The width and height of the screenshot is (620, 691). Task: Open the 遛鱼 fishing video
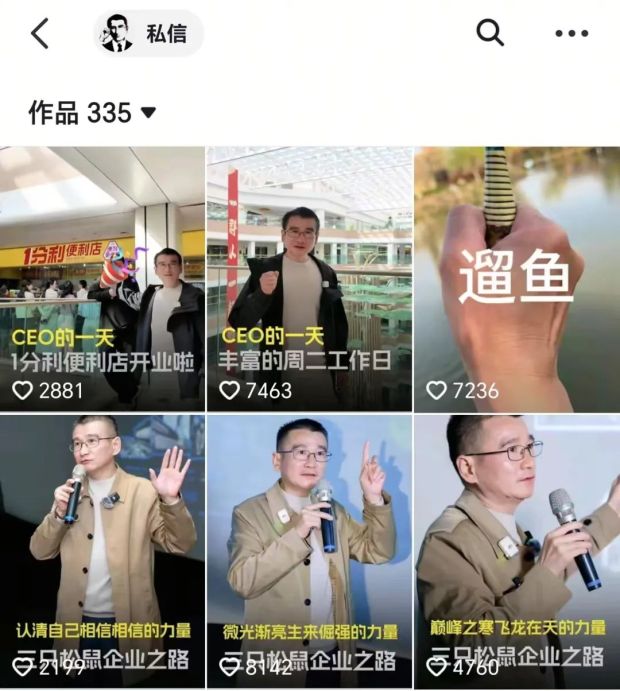point(517,279)
